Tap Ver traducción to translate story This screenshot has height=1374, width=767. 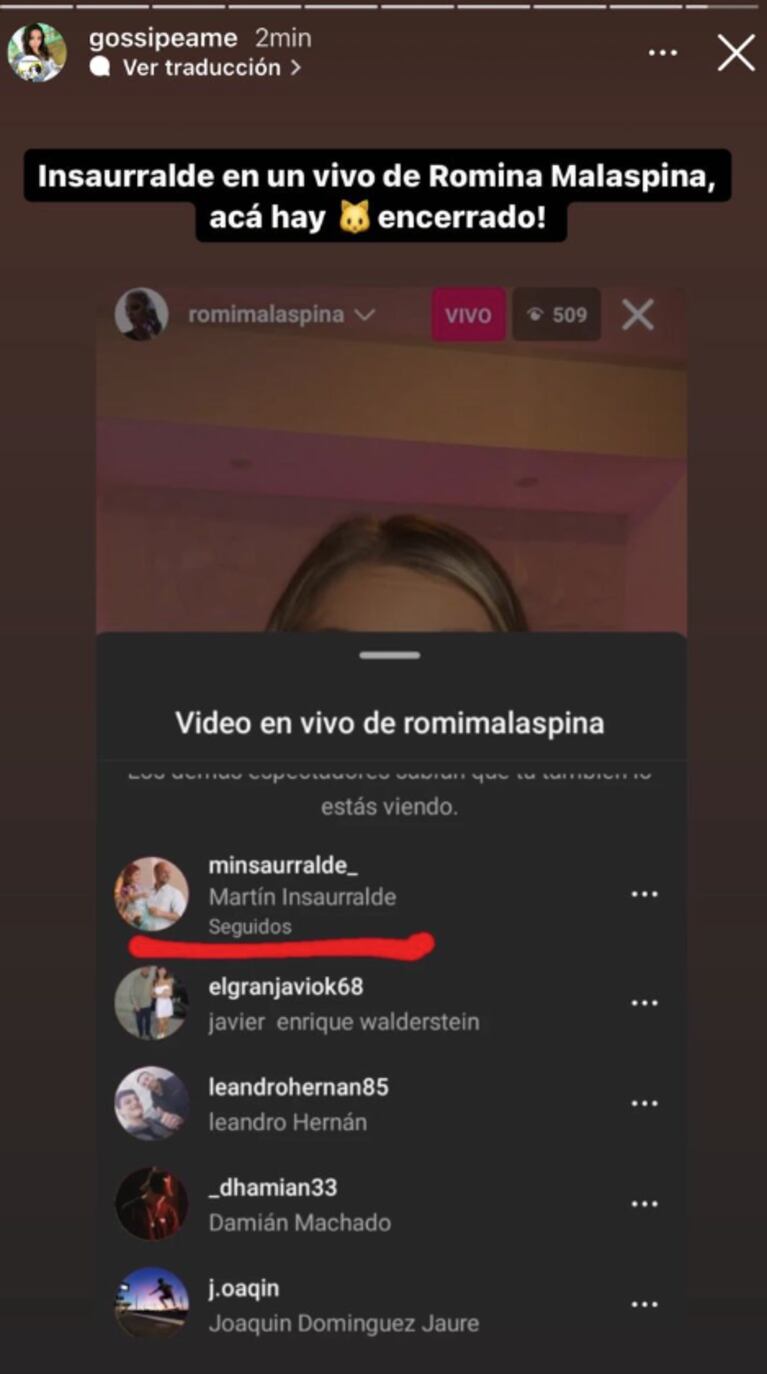pos(200,68)
